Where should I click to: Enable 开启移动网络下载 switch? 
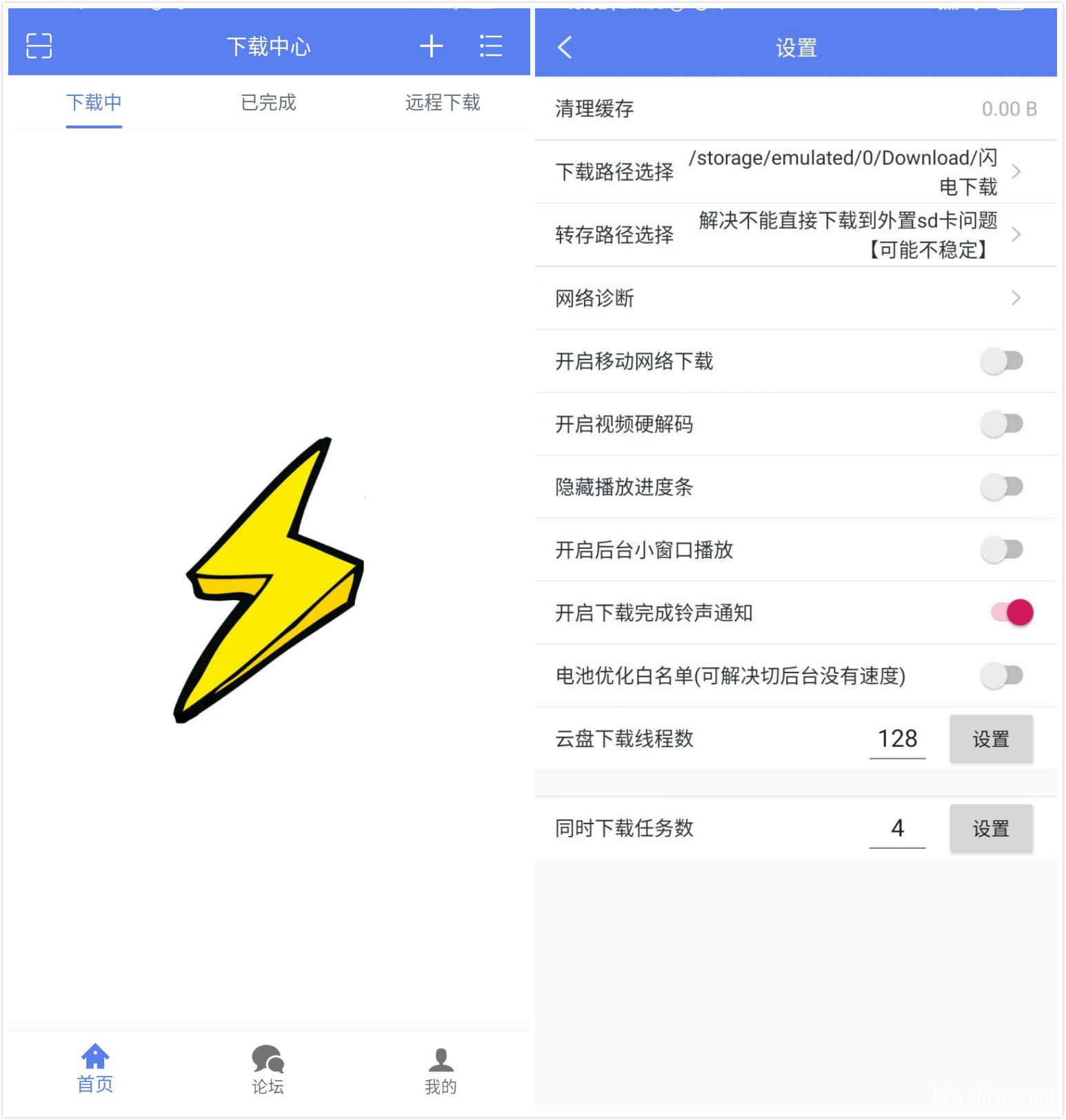1002,361
